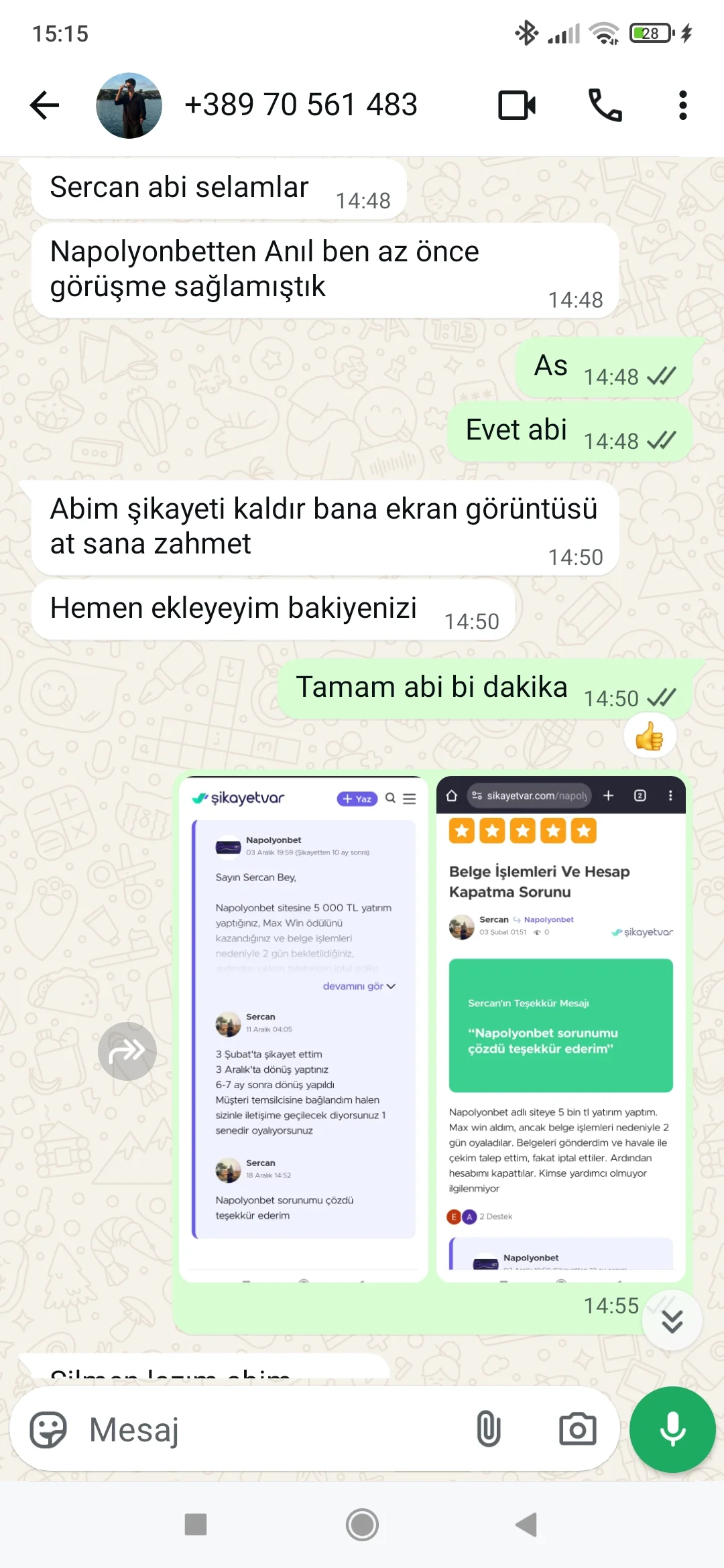Open the recent apps view

[196, 1525]
